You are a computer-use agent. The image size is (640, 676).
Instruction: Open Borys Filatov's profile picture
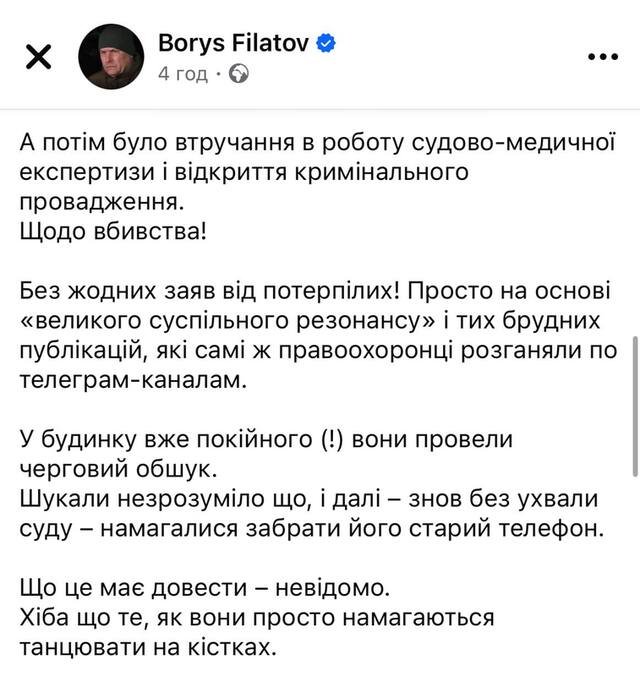(x=111, y=57)
